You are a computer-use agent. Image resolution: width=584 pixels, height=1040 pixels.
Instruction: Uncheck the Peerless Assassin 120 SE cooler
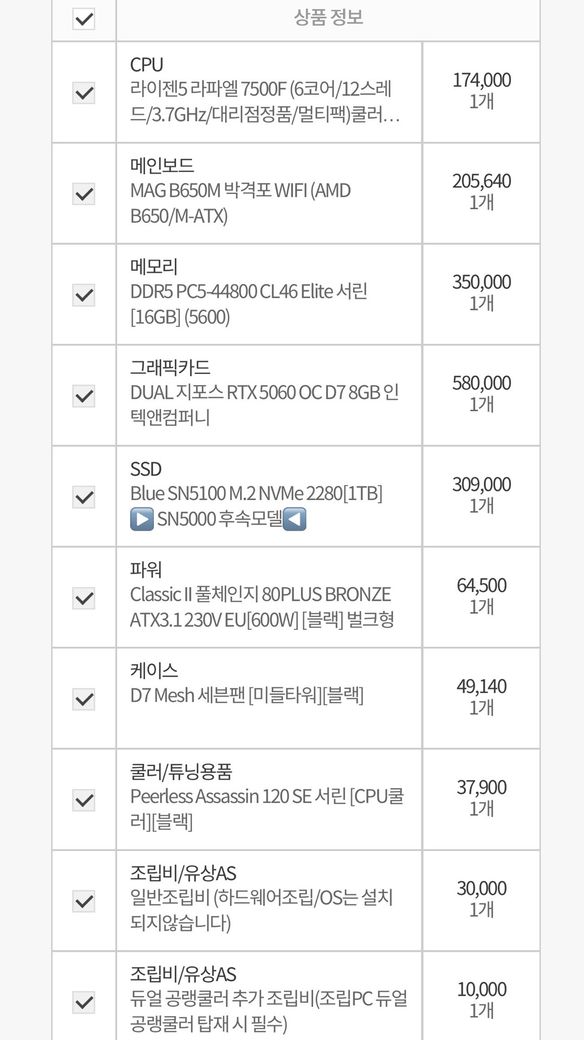84,800
